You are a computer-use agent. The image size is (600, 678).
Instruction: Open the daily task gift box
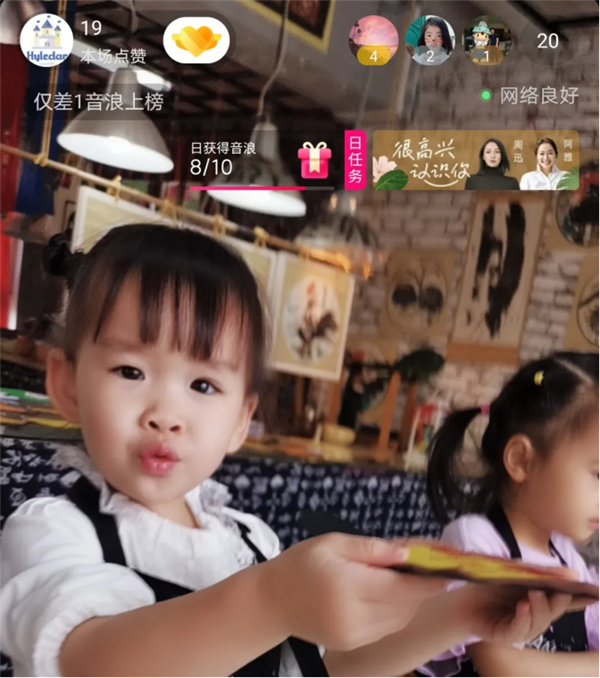314,160
